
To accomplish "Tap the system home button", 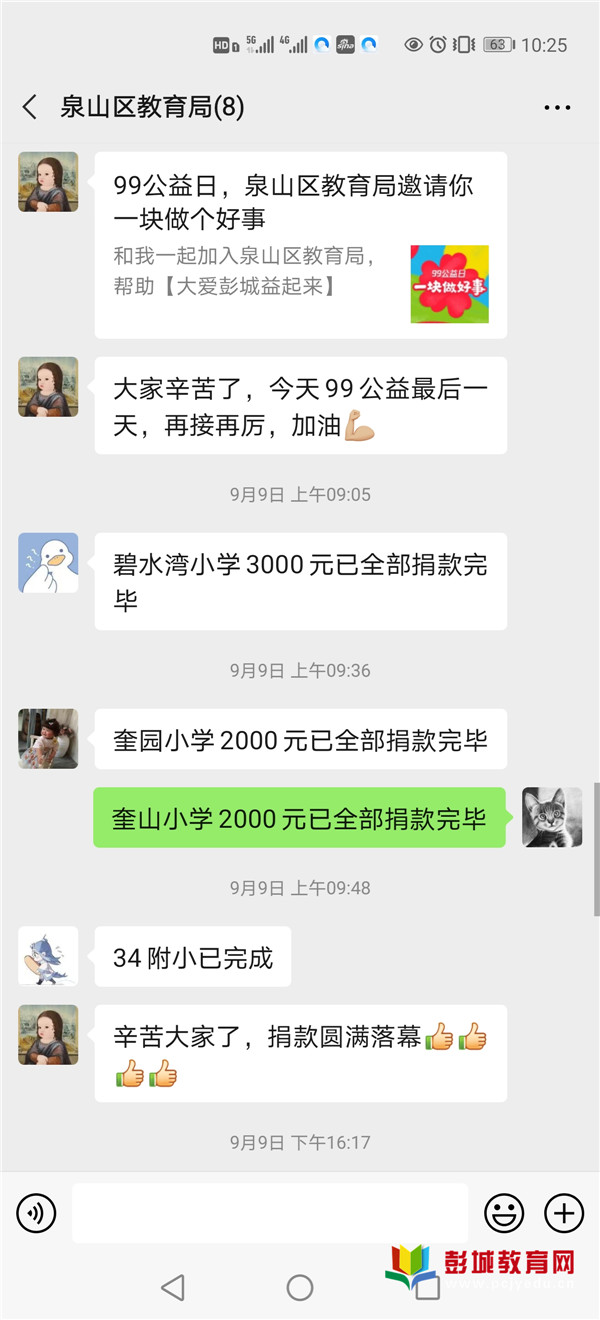I will [x=300, y=1287].
